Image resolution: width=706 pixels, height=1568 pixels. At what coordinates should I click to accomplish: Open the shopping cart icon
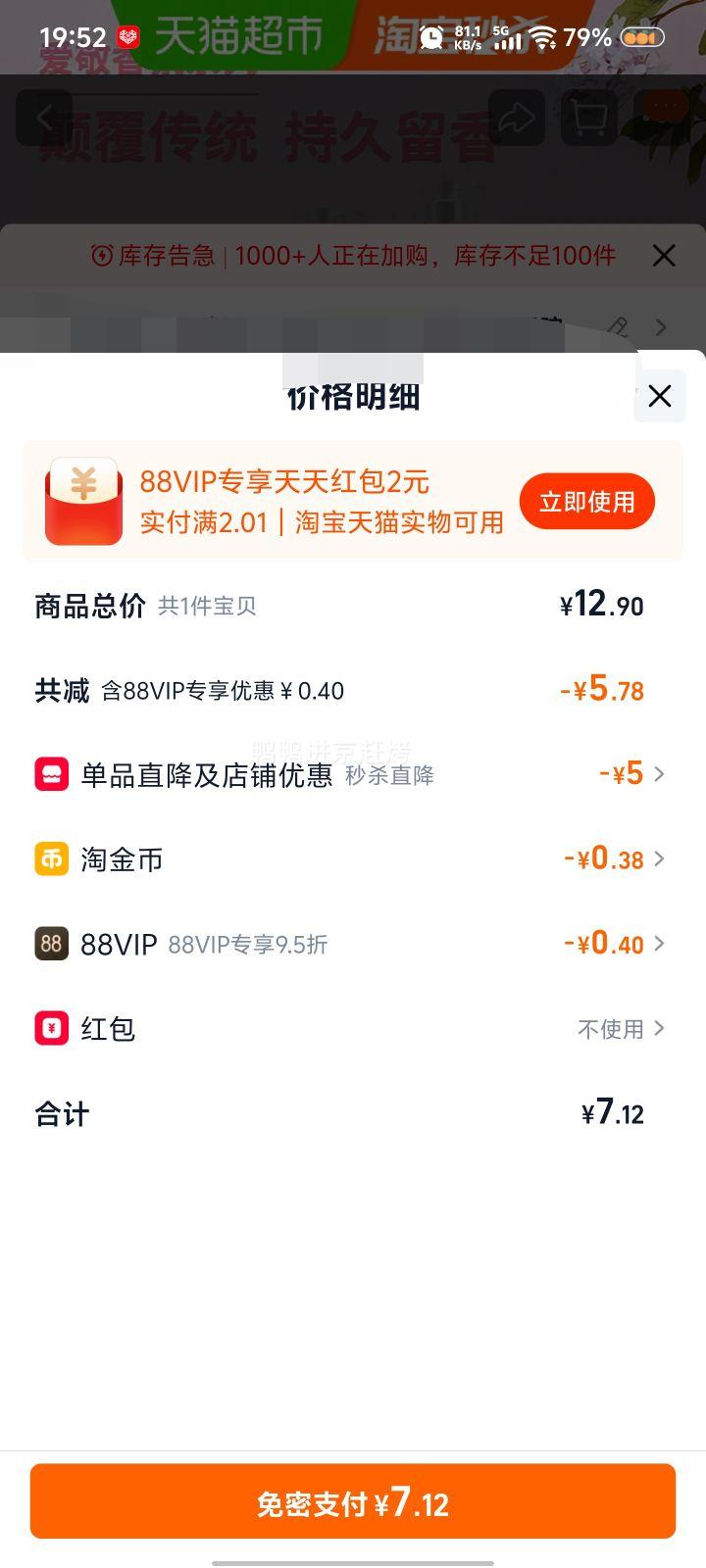(589, 118)
